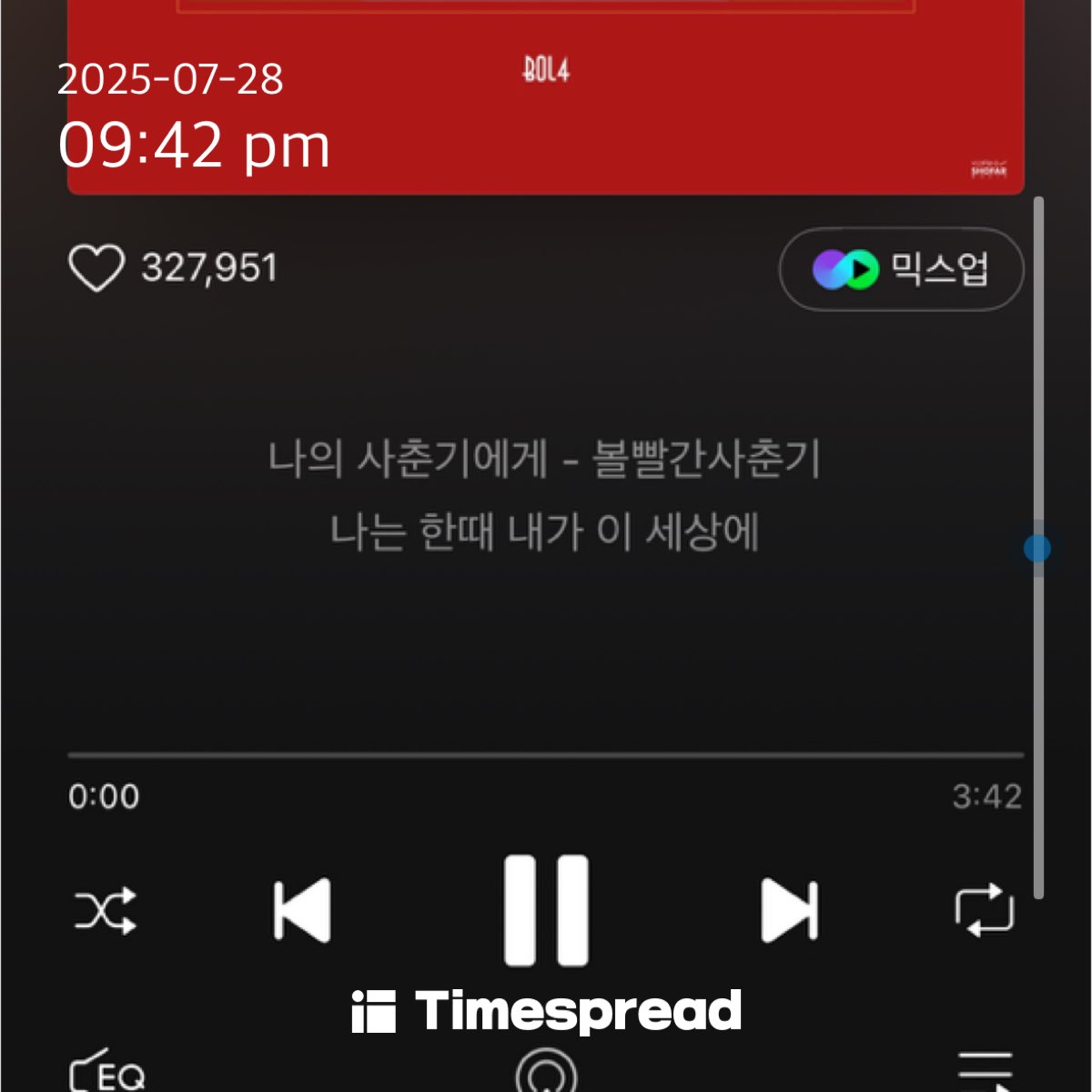This screenshot has width=1092, height=1092.
Task: Toggle repeat mode
Action: [984, 910]
